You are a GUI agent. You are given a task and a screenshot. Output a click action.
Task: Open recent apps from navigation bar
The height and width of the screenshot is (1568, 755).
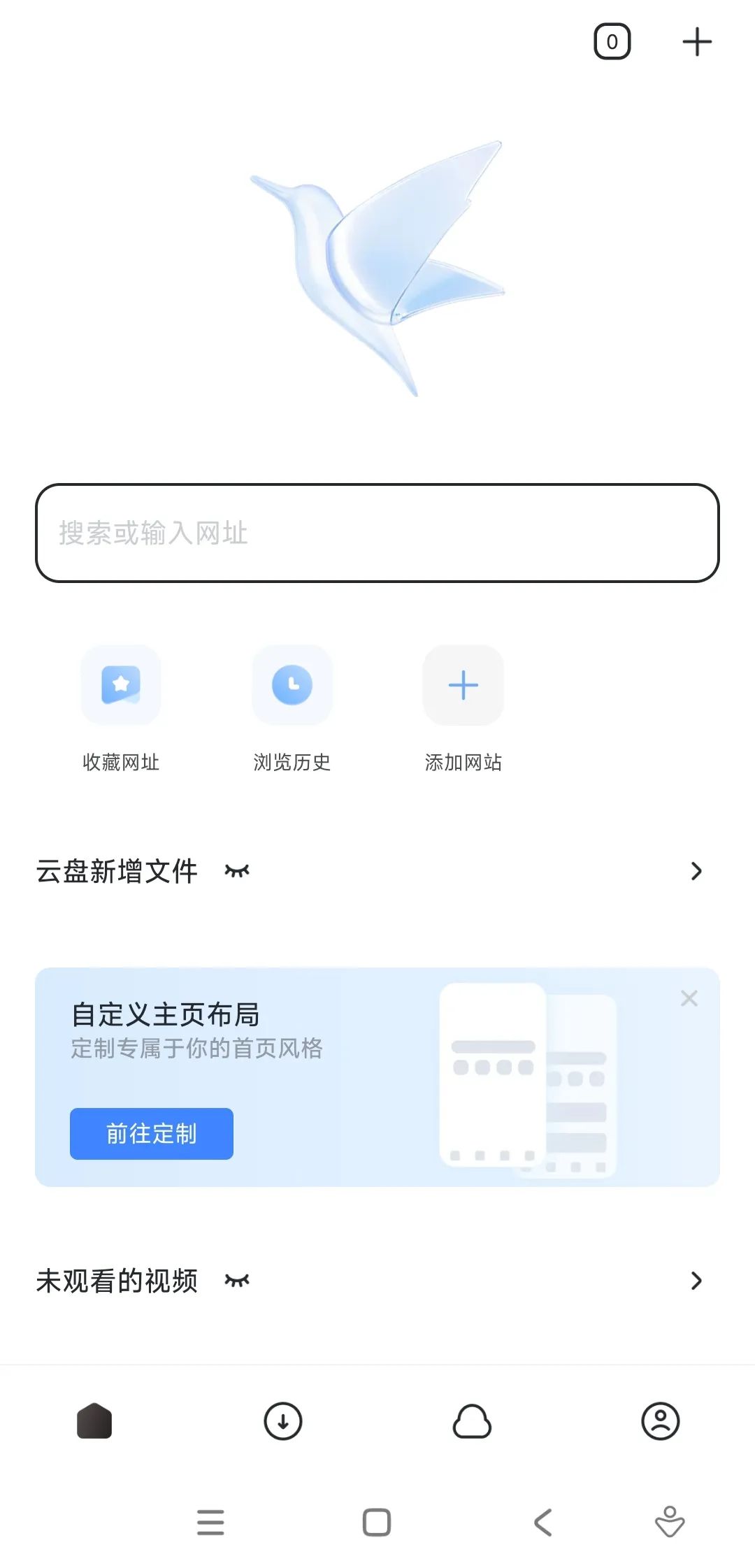(210, 1522)
